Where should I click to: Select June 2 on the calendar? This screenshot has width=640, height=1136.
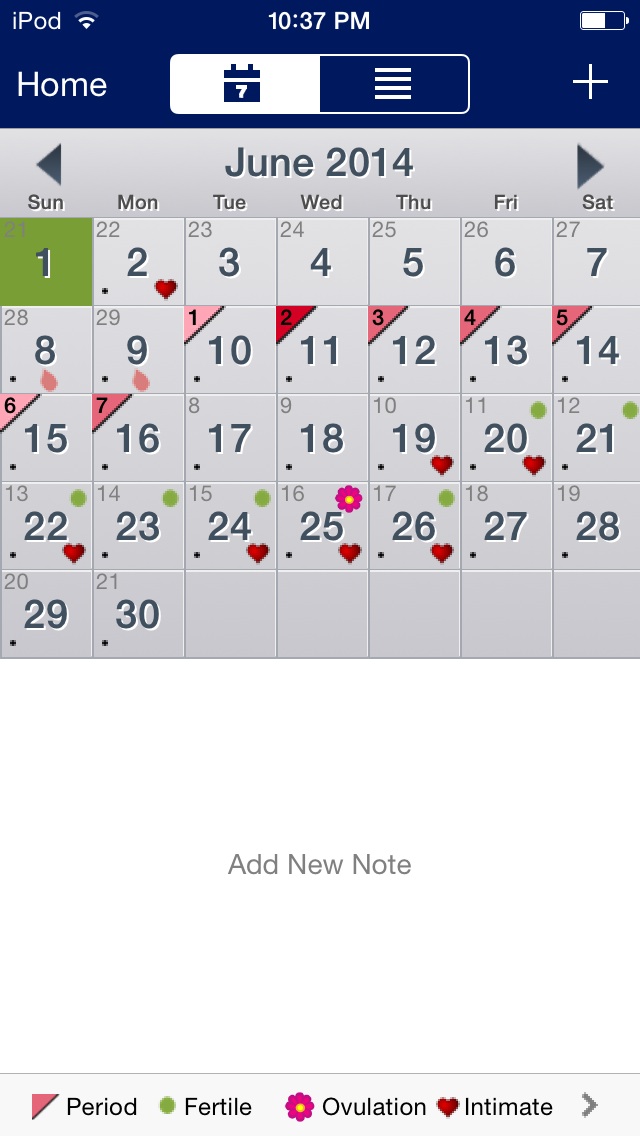pyautogui.click(x=138, y=262)
